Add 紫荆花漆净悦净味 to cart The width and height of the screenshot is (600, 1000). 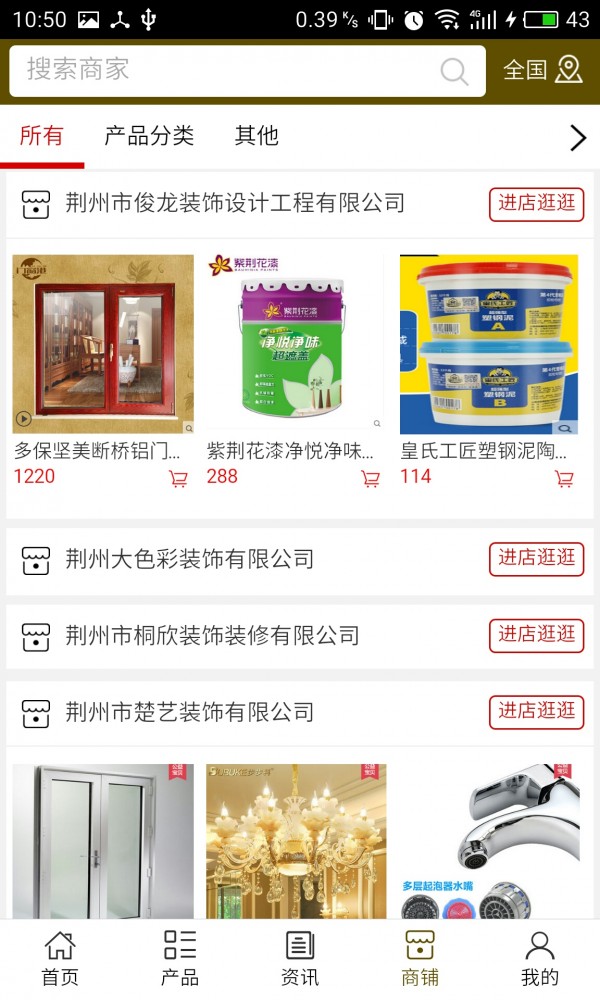click(370, 478)
